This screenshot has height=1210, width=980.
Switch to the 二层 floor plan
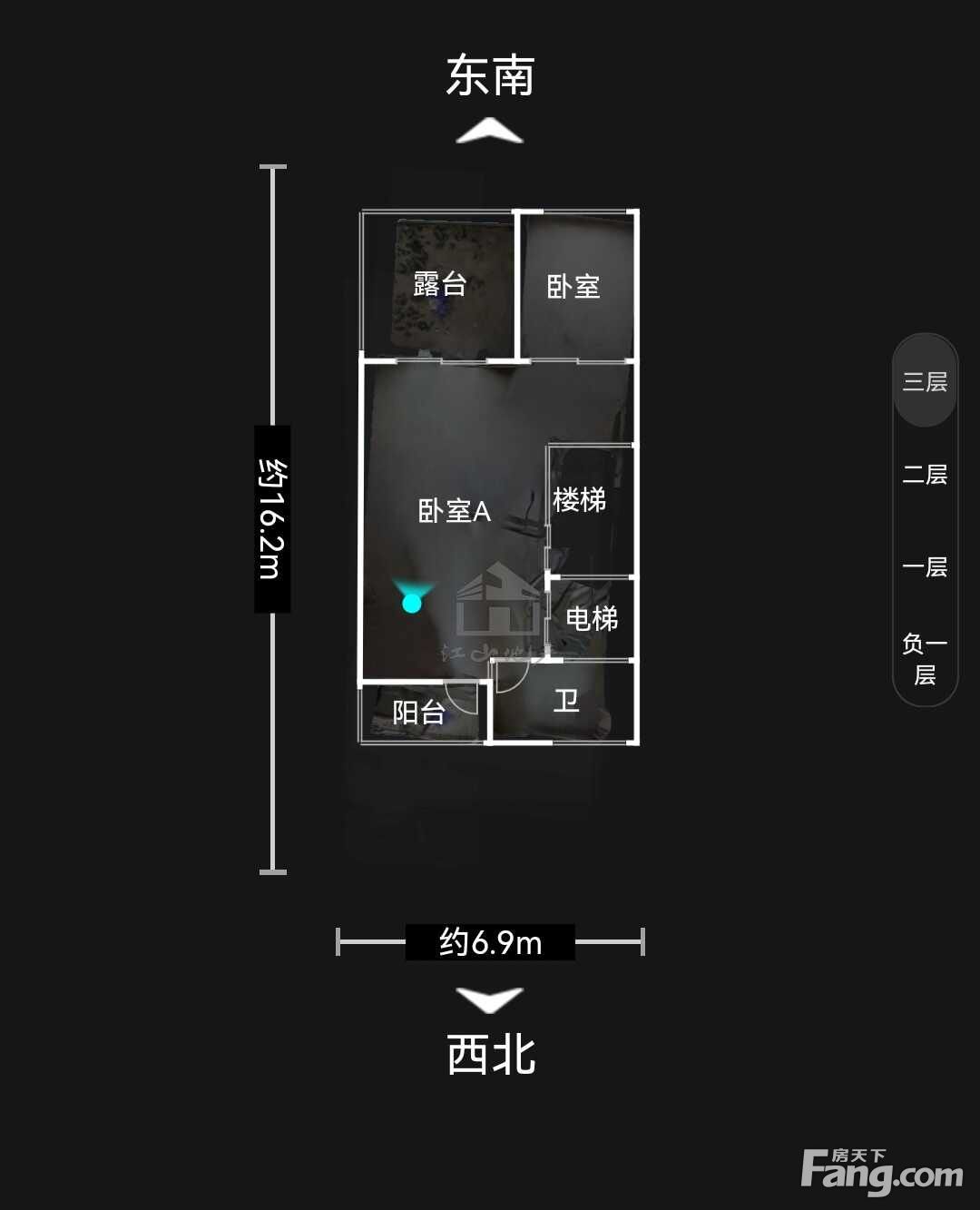(x=925, y=474)
